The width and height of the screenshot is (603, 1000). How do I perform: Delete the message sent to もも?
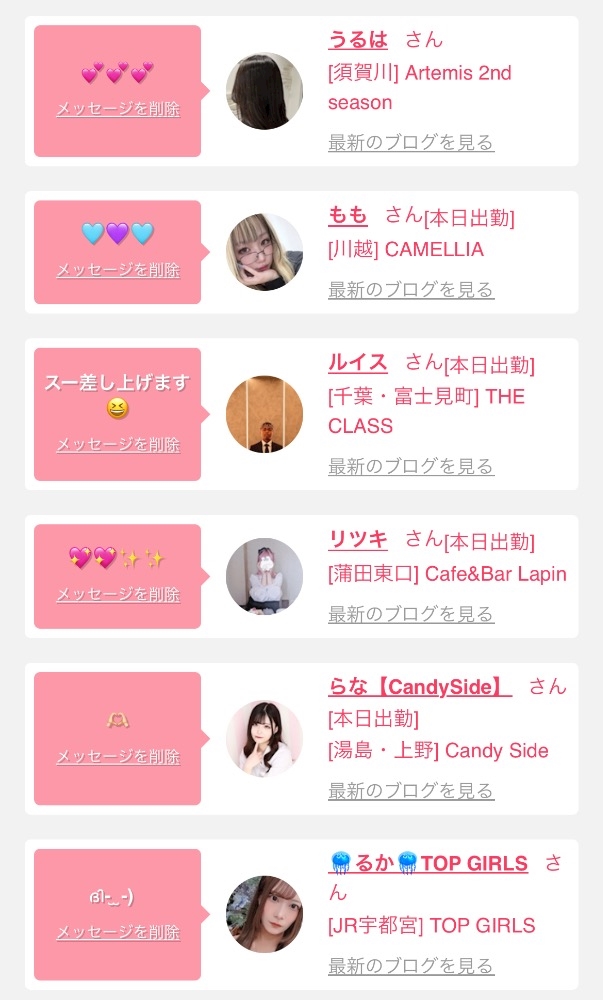[x=118, y=270]
